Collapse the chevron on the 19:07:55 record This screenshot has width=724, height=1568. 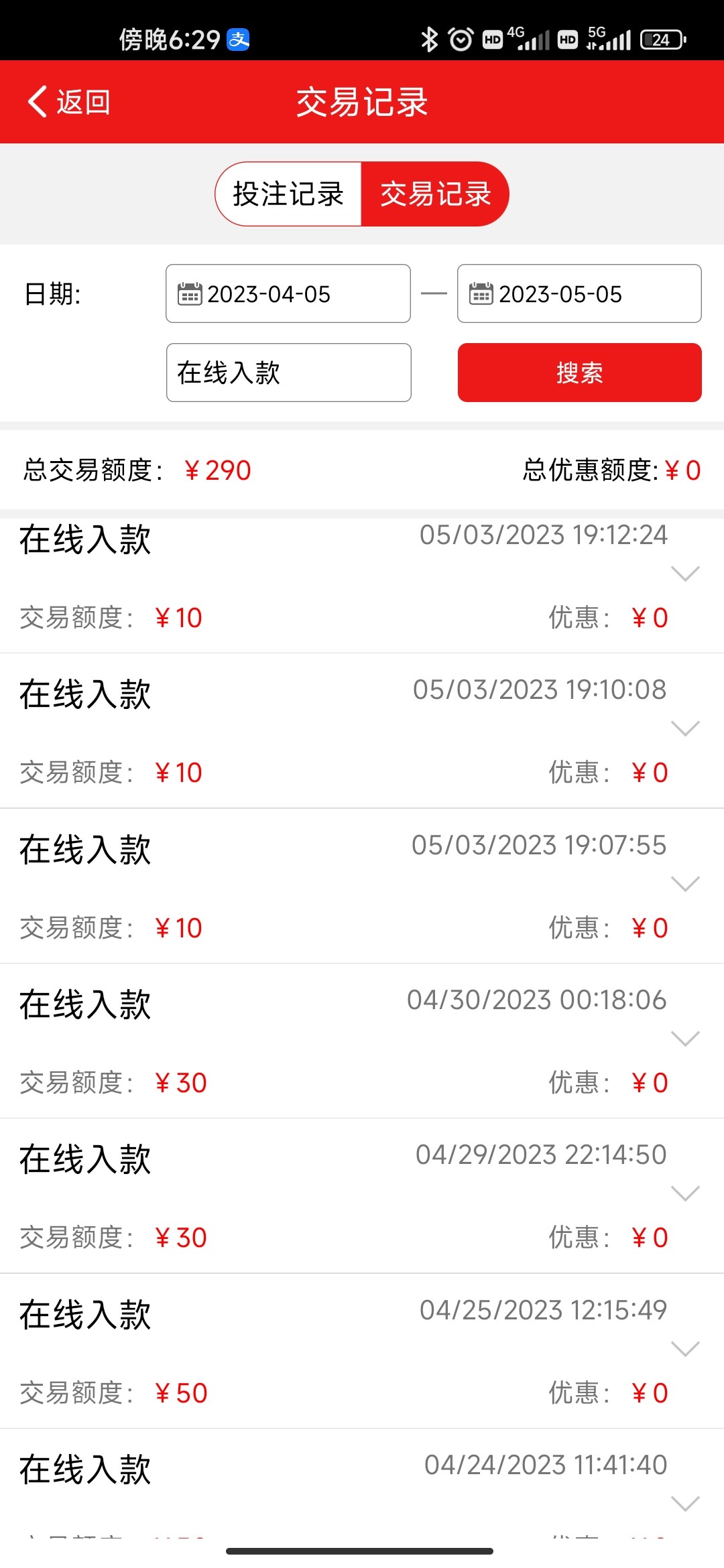coord(684,885)
